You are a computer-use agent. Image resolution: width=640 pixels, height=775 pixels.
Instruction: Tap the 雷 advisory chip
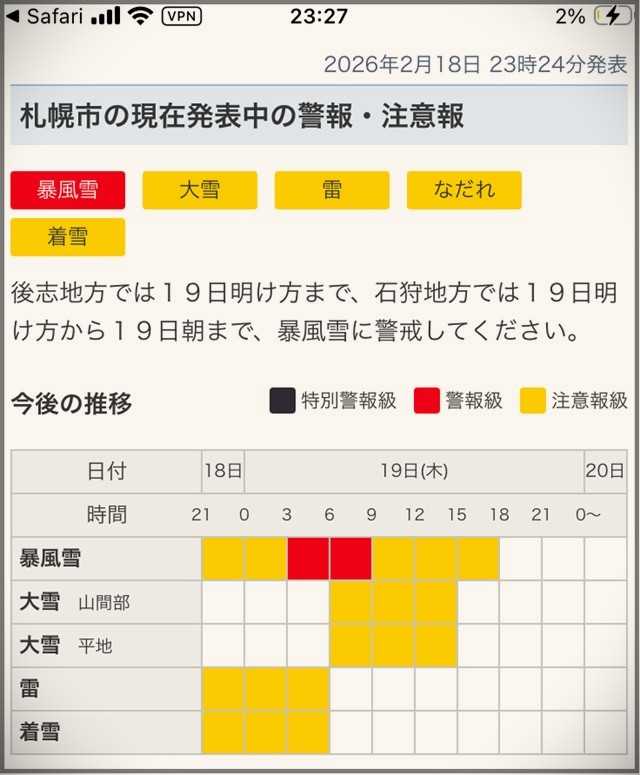coord(332,190)
